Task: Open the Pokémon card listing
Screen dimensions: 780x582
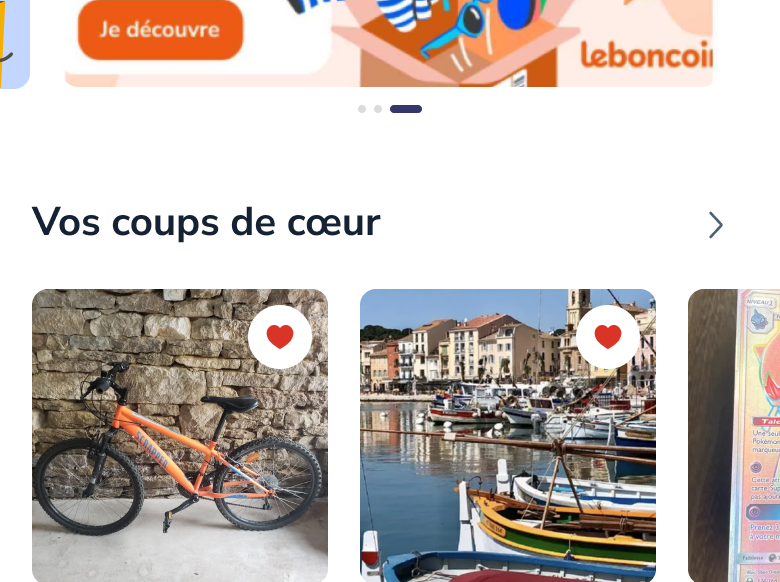Action: 735,440
